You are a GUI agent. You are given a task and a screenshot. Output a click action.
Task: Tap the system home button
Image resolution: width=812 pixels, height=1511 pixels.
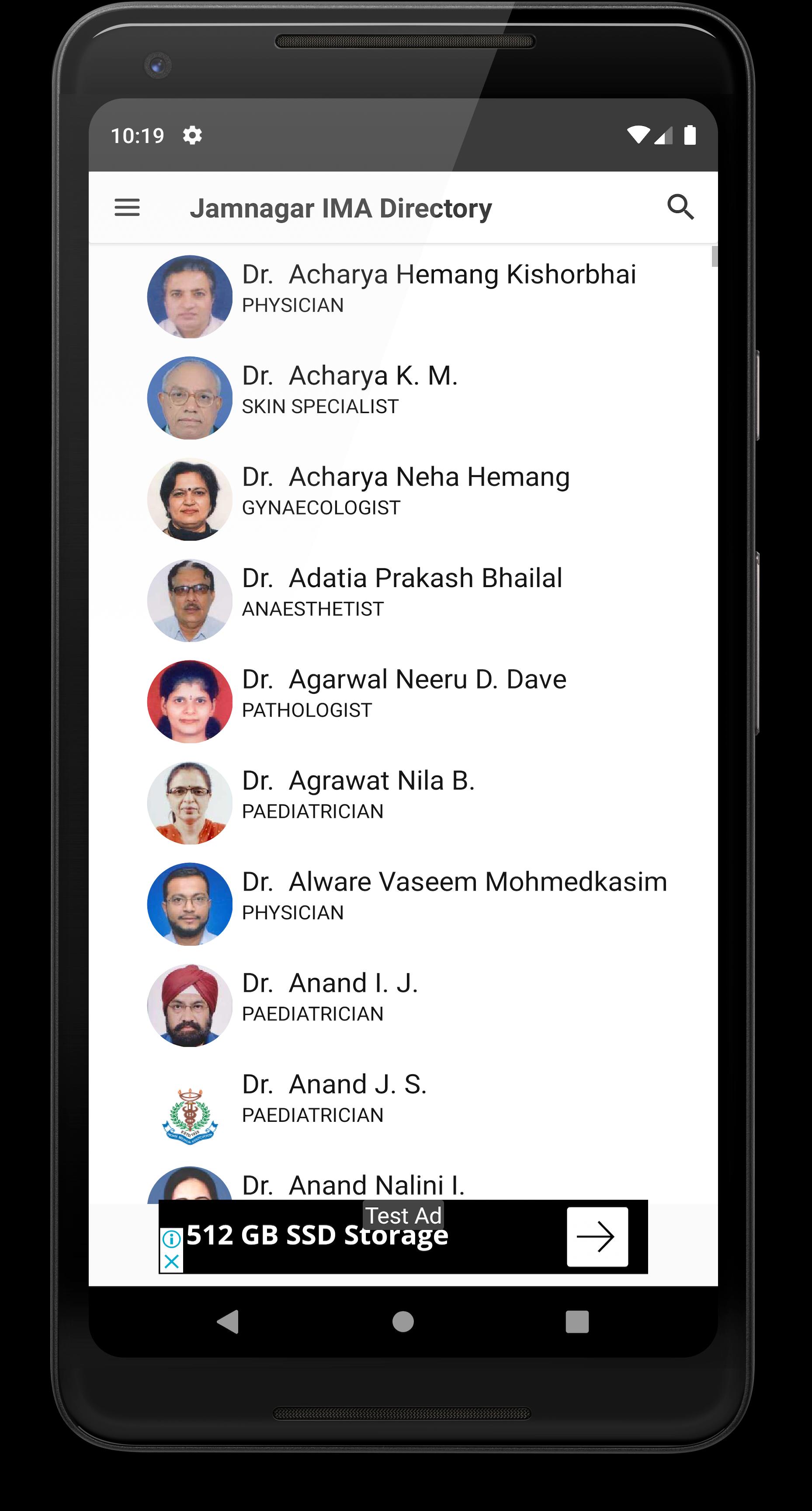click(x=403, y=1322)
